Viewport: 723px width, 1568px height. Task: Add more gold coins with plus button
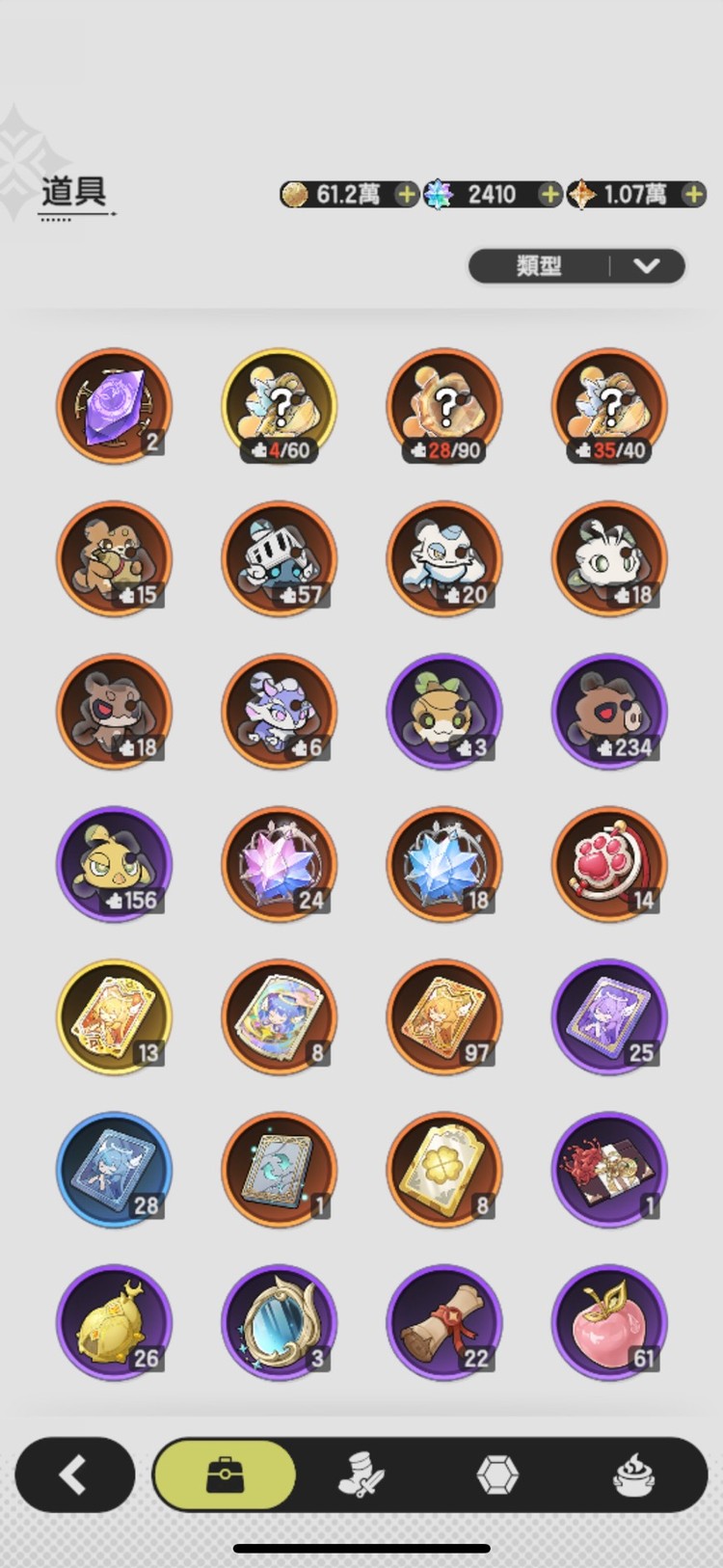click(x=407, y=195)
